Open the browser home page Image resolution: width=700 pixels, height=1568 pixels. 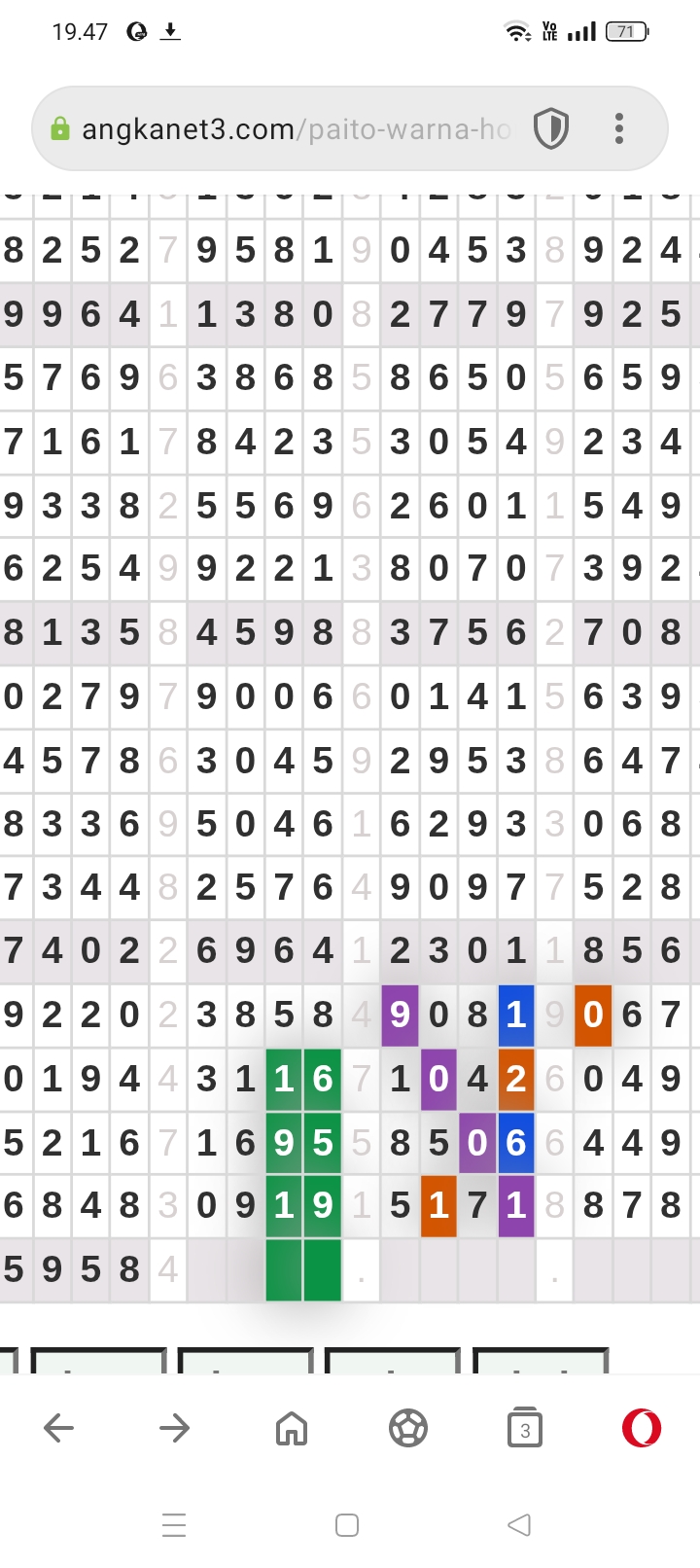click(x=292, y=1428)
